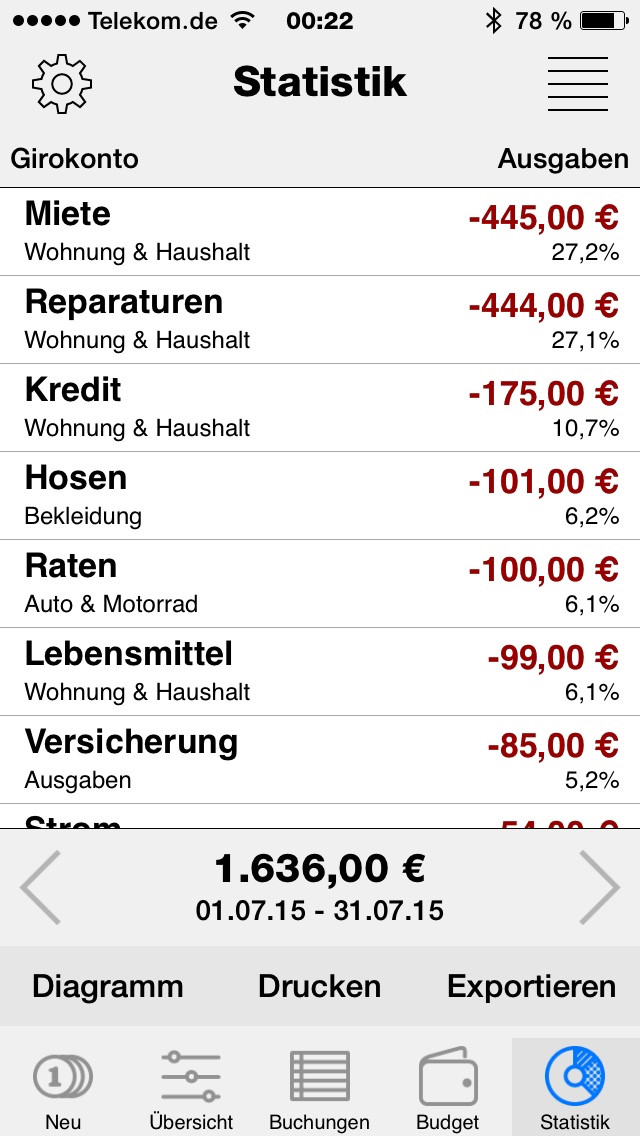The width and height of the screenshot is (640, 1136).
Task: Switch to the Übersicht tab
Action: click(x=191, y=1087)
